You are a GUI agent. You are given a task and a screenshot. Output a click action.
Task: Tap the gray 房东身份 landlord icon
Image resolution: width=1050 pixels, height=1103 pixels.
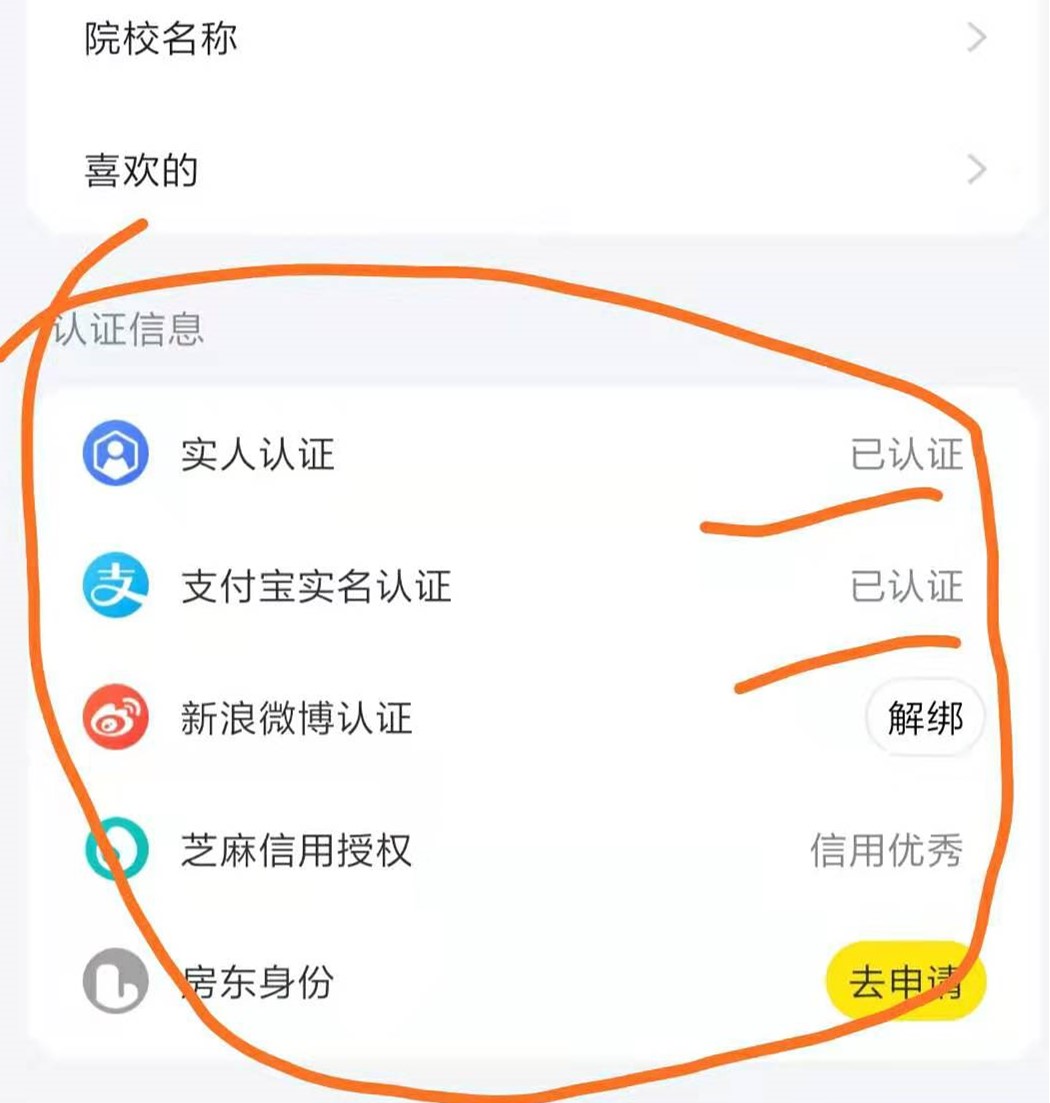[115, 982]
